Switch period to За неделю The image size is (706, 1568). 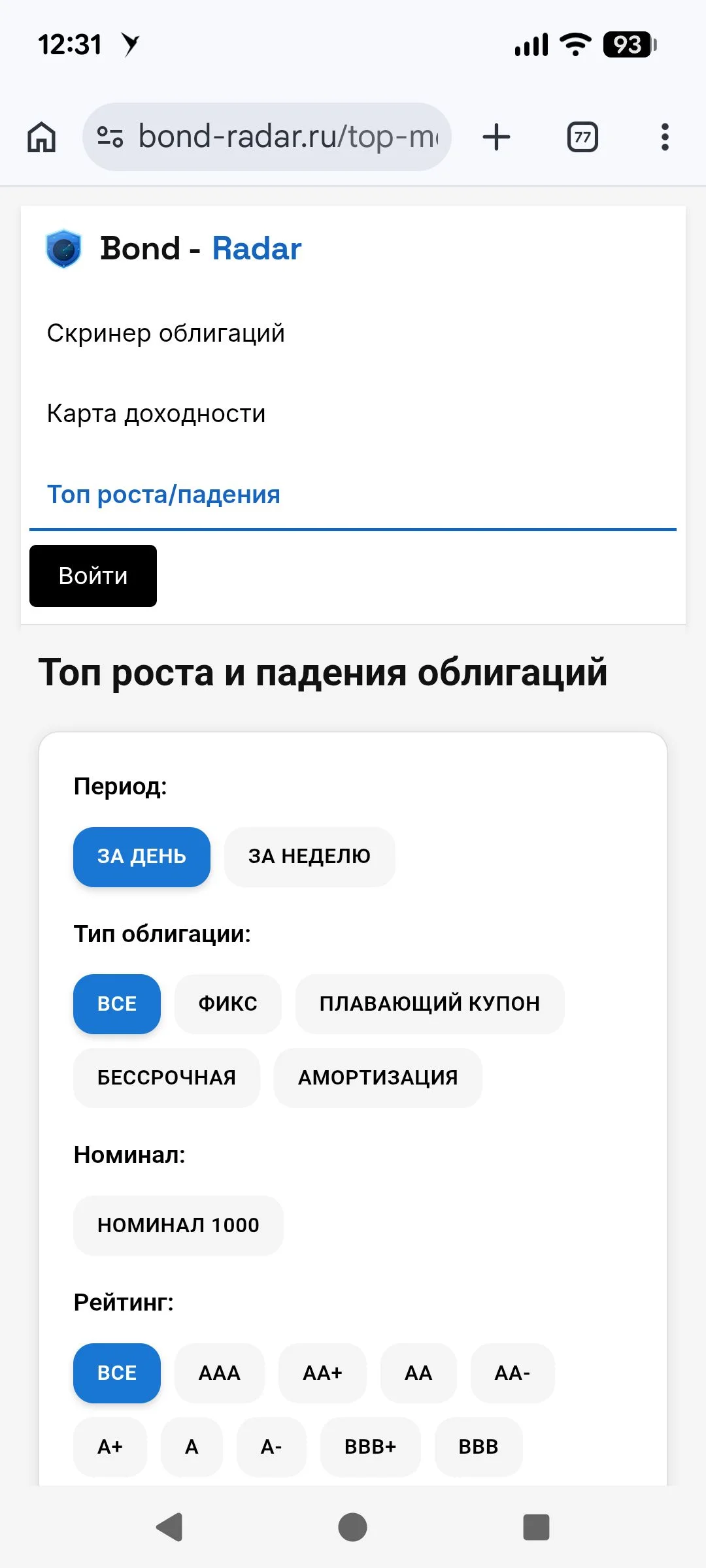coord(309,857)
